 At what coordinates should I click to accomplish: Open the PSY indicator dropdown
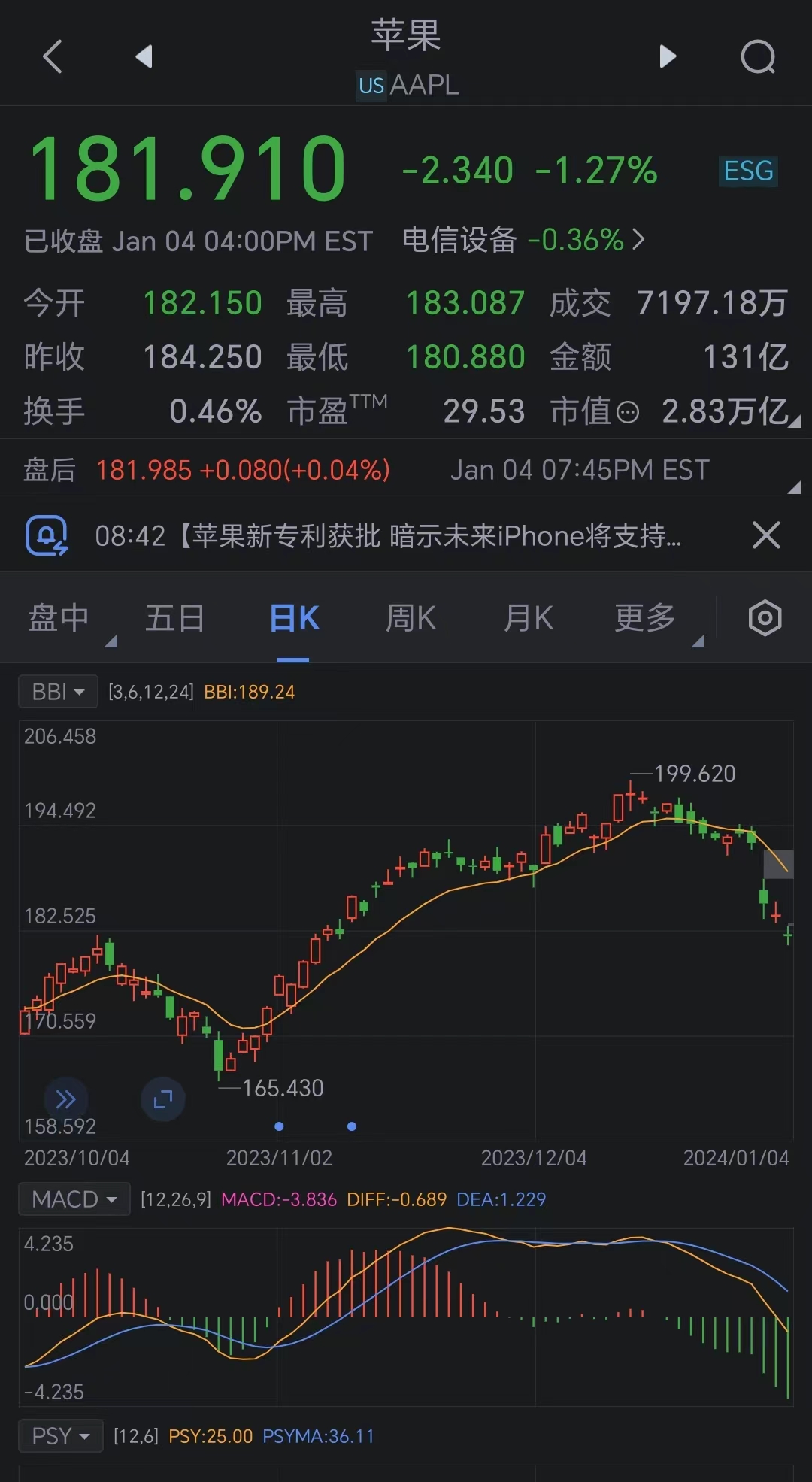point(60,1436)
